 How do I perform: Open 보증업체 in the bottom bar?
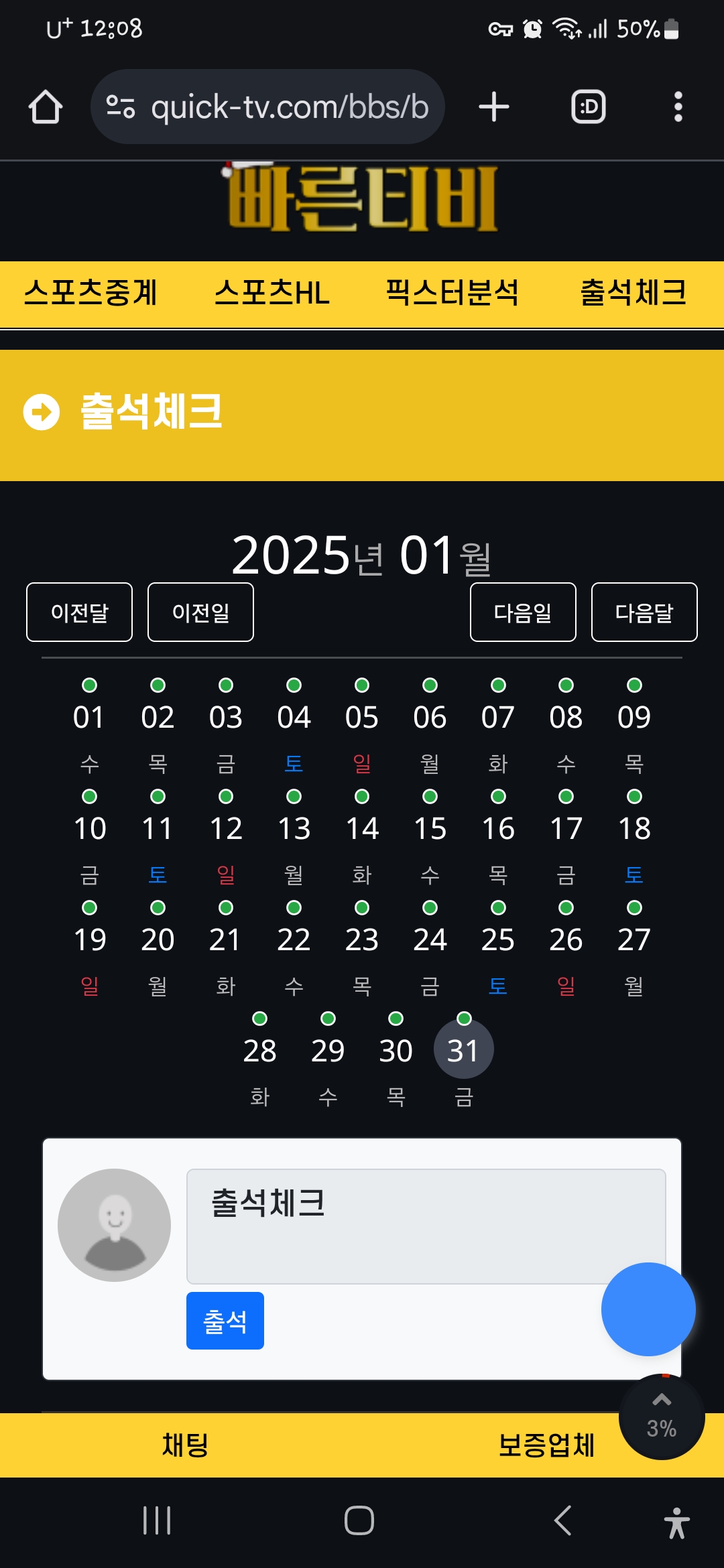(546, 1445)
